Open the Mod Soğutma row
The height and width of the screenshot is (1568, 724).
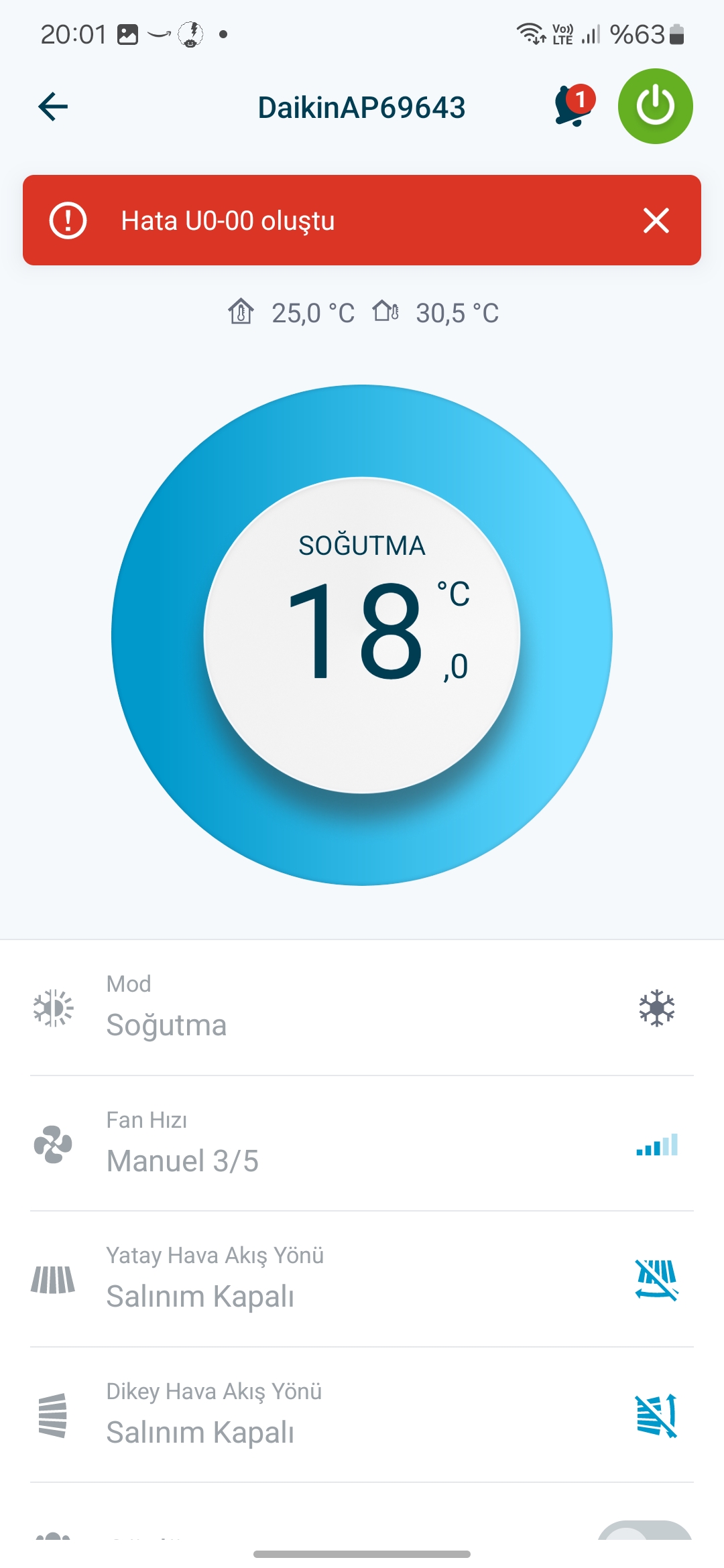click(362, 1008)
